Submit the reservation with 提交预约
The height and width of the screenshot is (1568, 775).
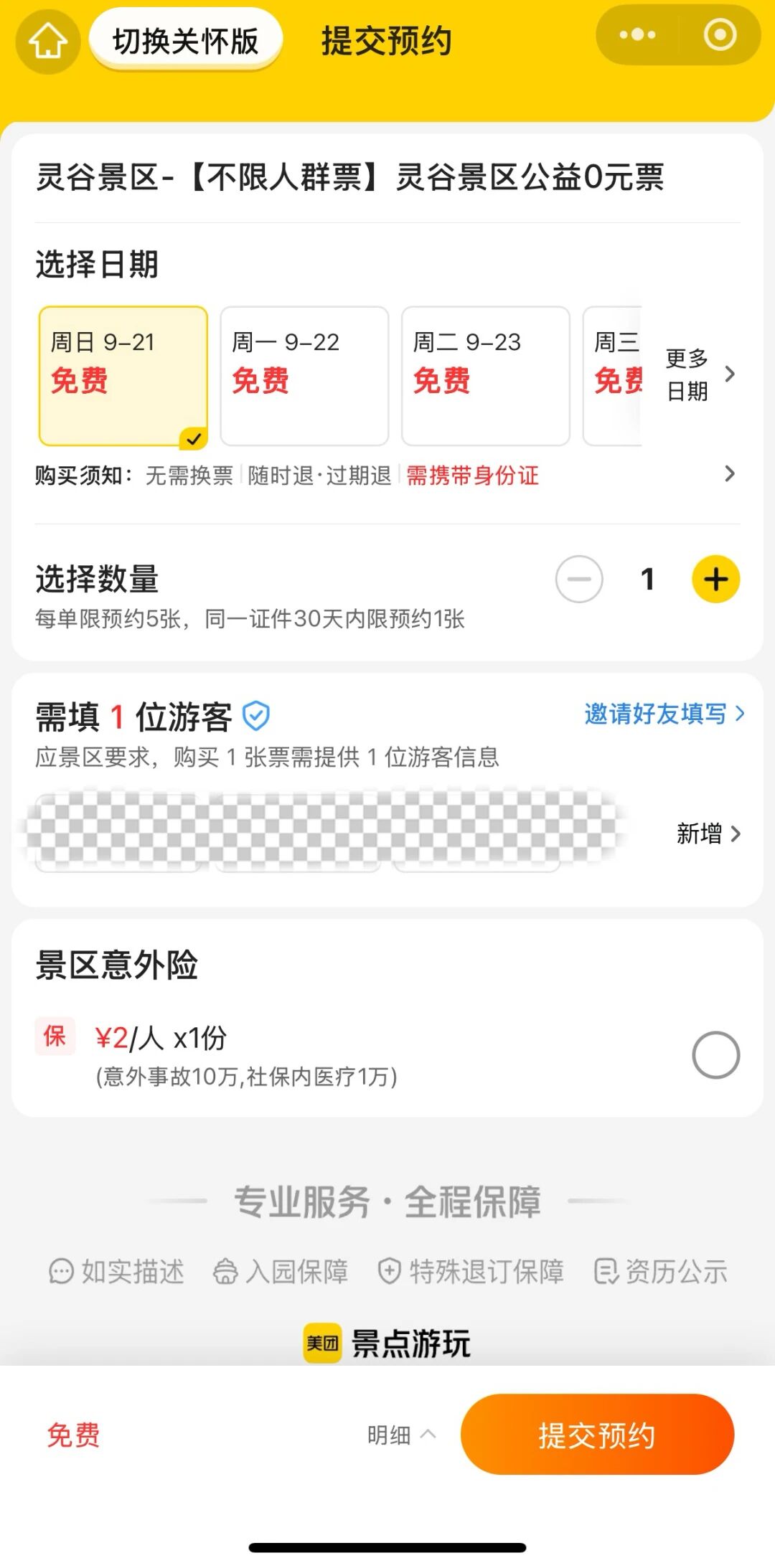(x=597, y=1435)
